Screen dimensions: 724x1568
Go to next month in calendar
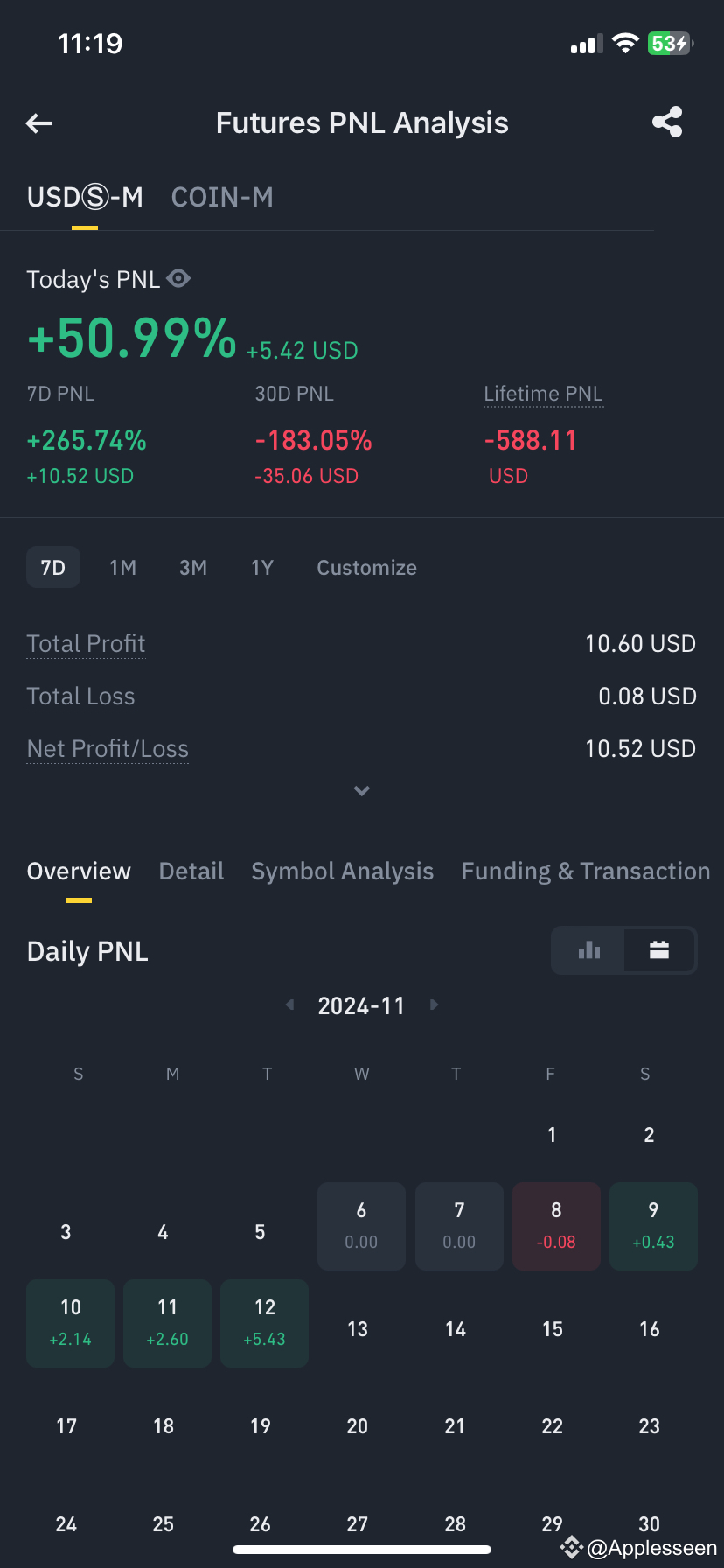[434, 1004]
